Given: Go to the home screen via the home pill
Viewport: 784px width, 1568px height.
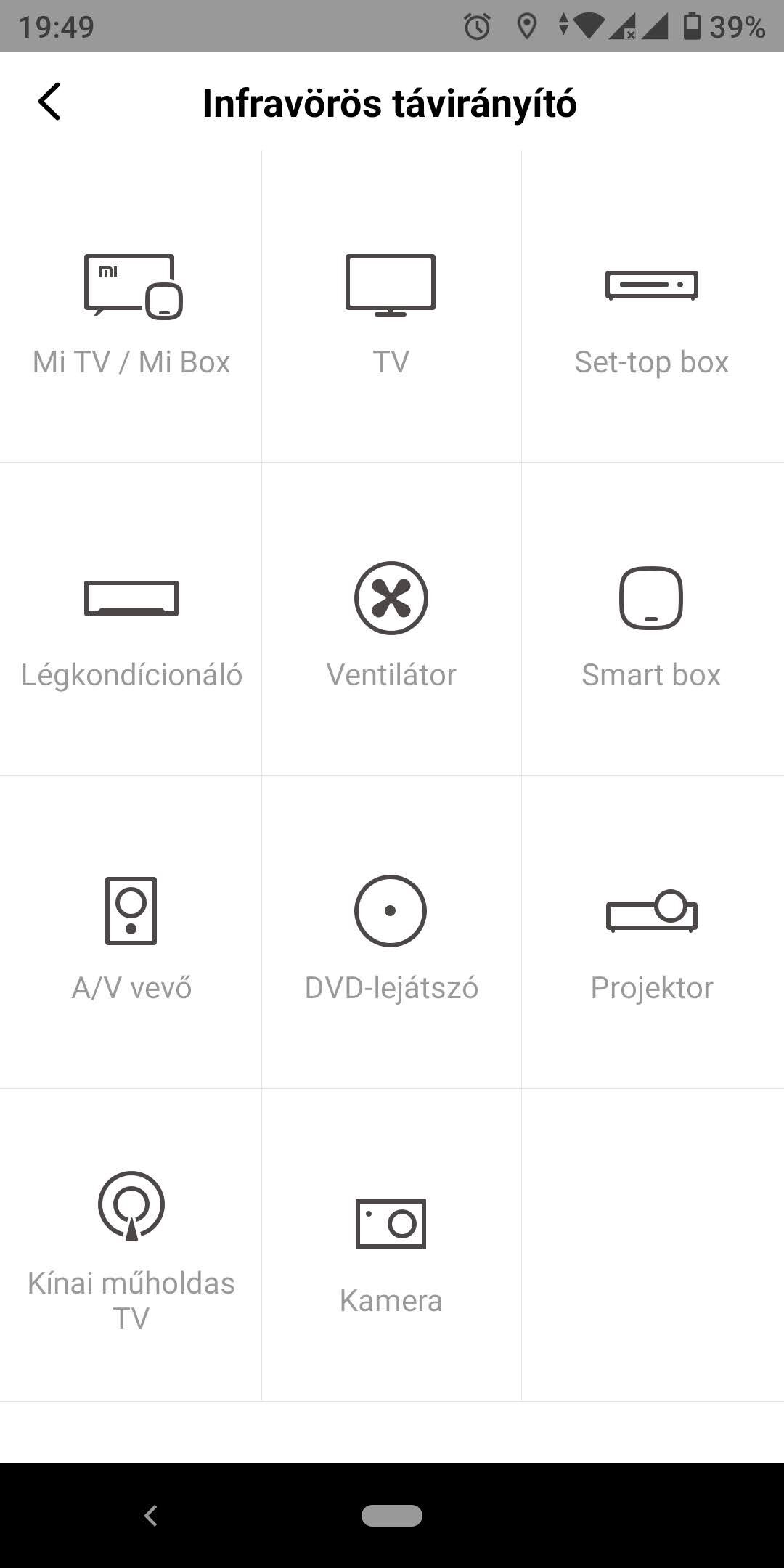Looking at the screenshot, I should click(392, 1516).
